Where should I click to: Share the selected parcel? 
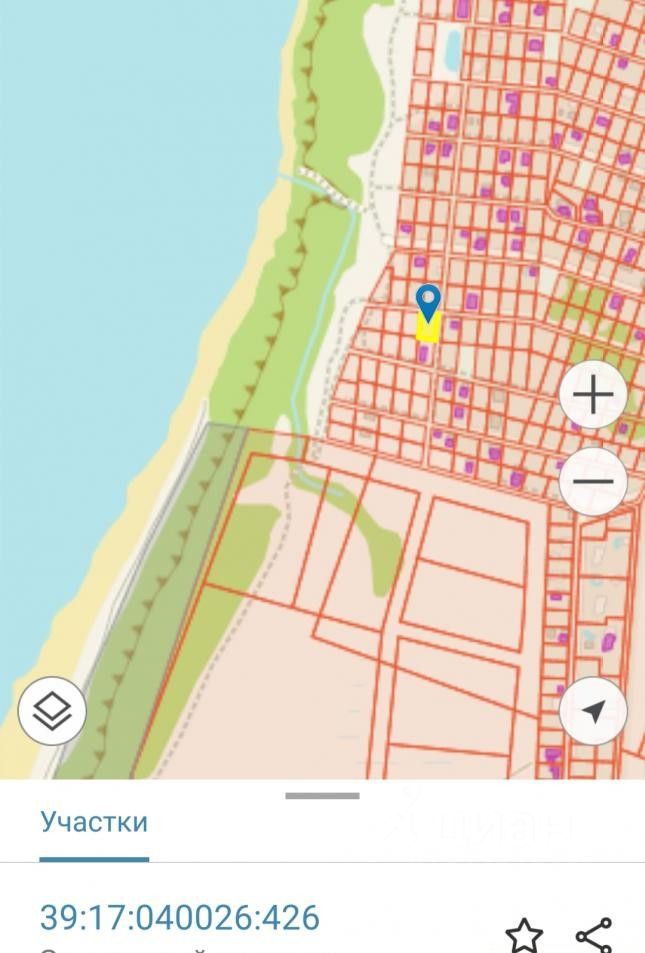(595, 935)
